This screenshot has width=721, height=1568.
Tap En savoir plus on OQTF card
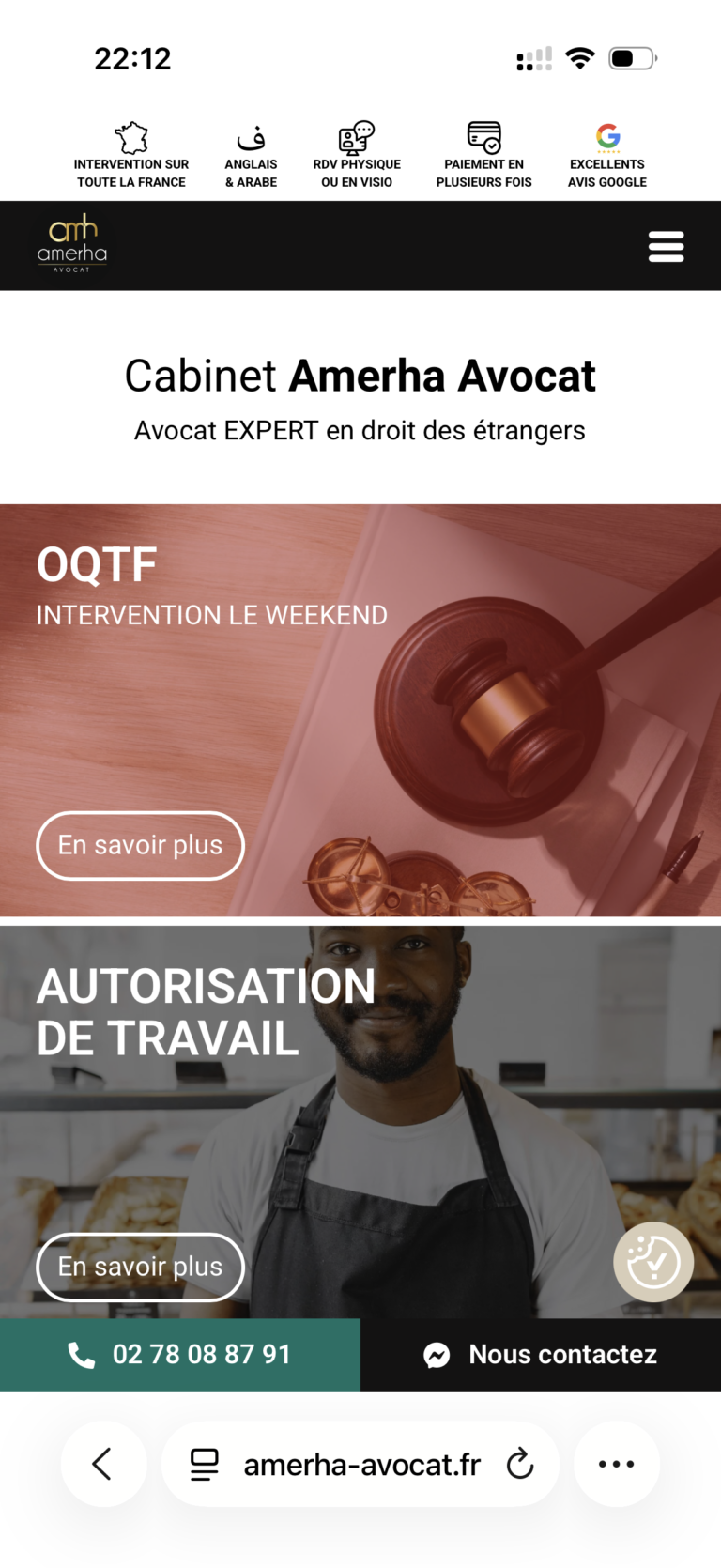pyautogui.click(x=140, y=845)
